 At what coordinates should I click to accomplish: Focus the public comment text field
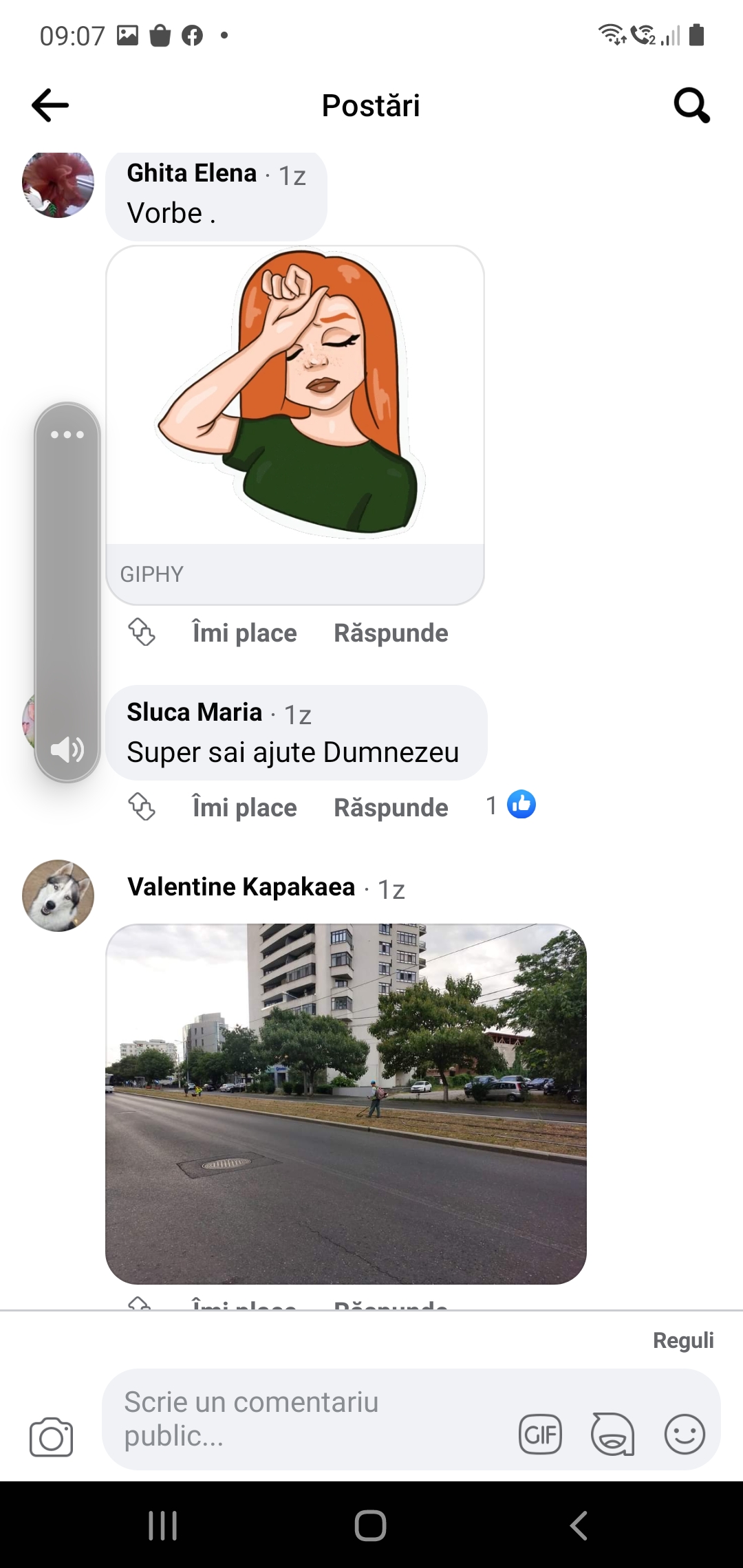pos(310,1419)
